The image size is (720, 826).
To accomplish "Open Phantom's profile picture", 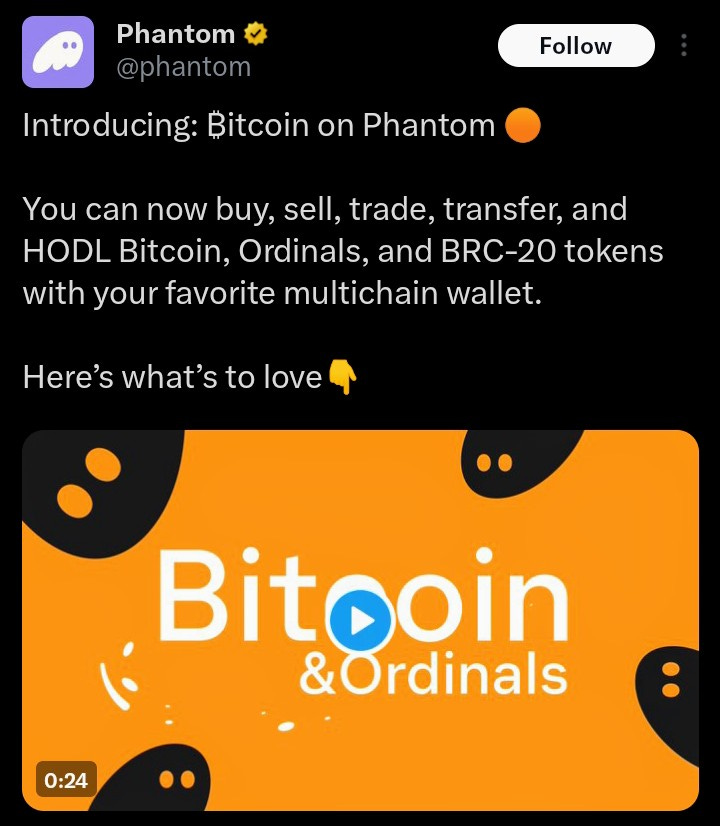I will (59, 52).
